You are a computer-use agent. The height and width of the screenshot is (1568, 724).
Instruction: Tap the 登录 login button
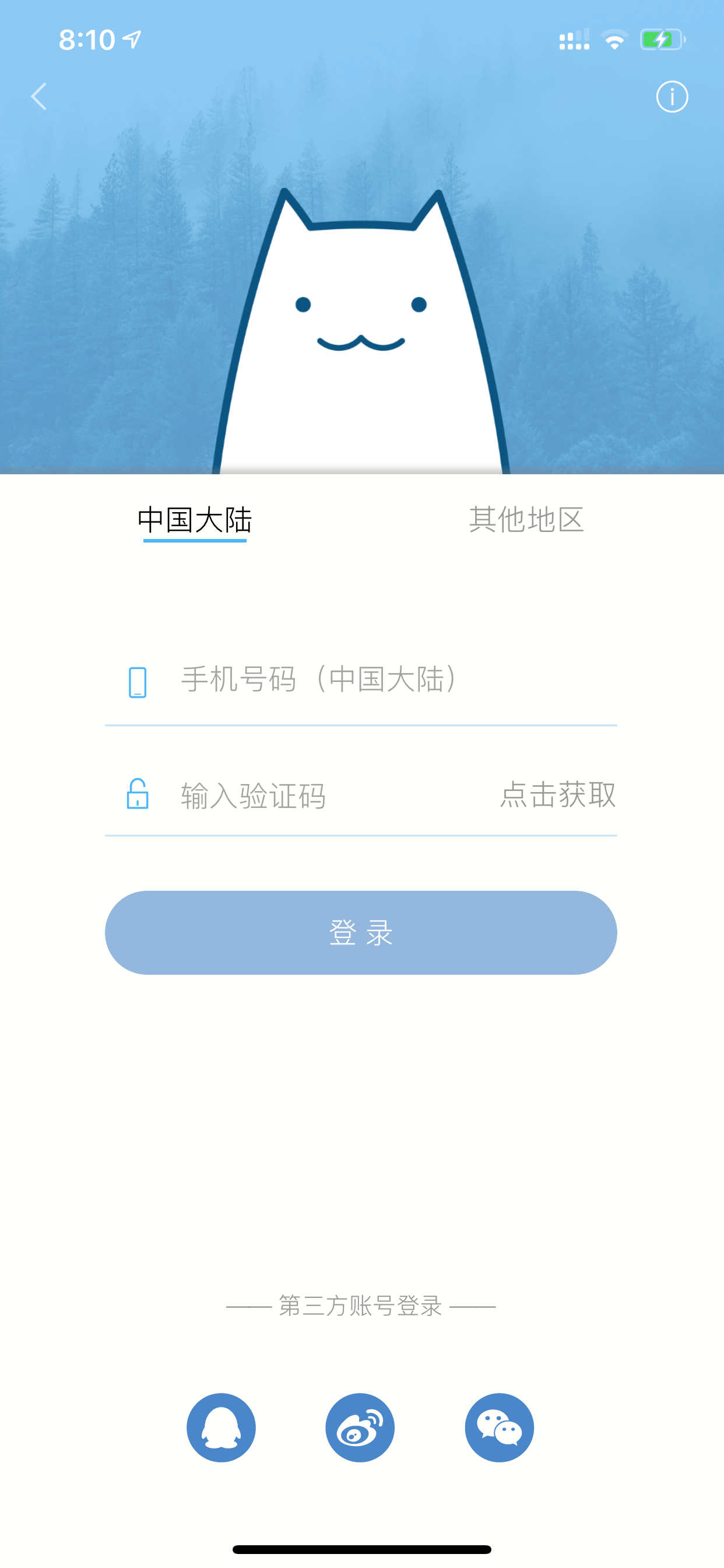click(x=361, y=933)
